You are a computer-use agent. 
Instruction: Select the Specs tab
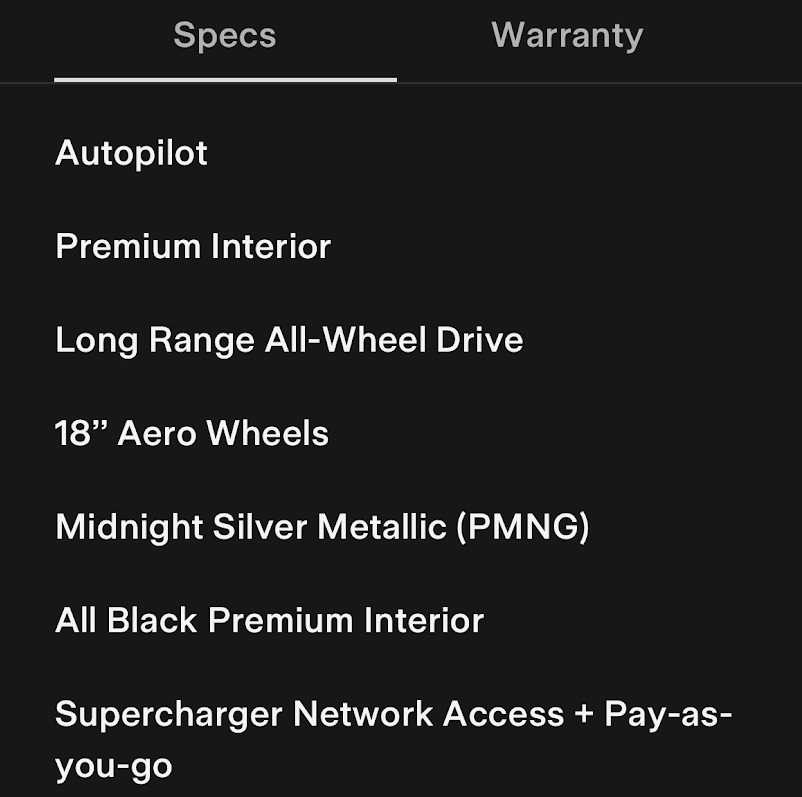pos(224,36)
